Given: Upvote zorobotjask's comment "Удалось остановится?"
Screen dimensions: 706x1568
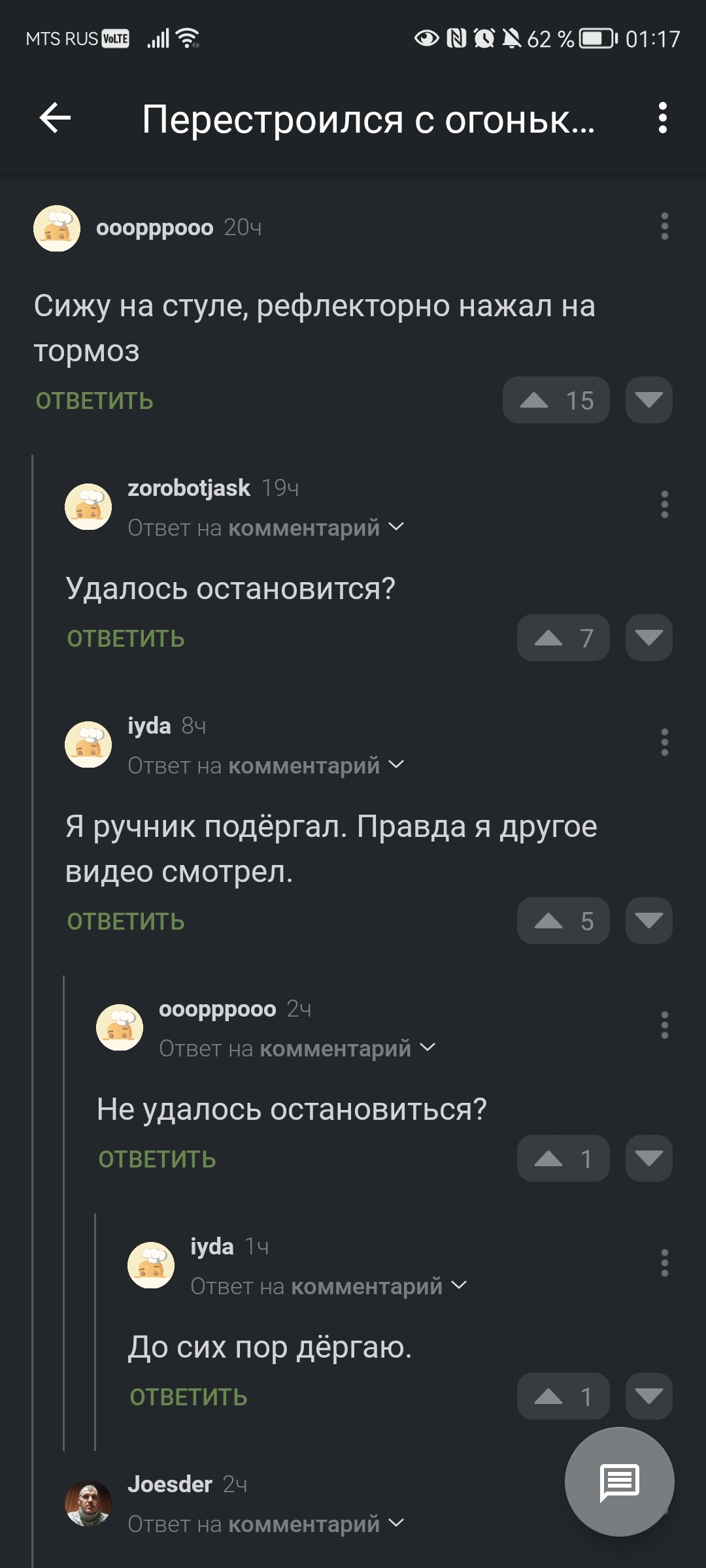Looking at the screenshot, I should 563,638.
